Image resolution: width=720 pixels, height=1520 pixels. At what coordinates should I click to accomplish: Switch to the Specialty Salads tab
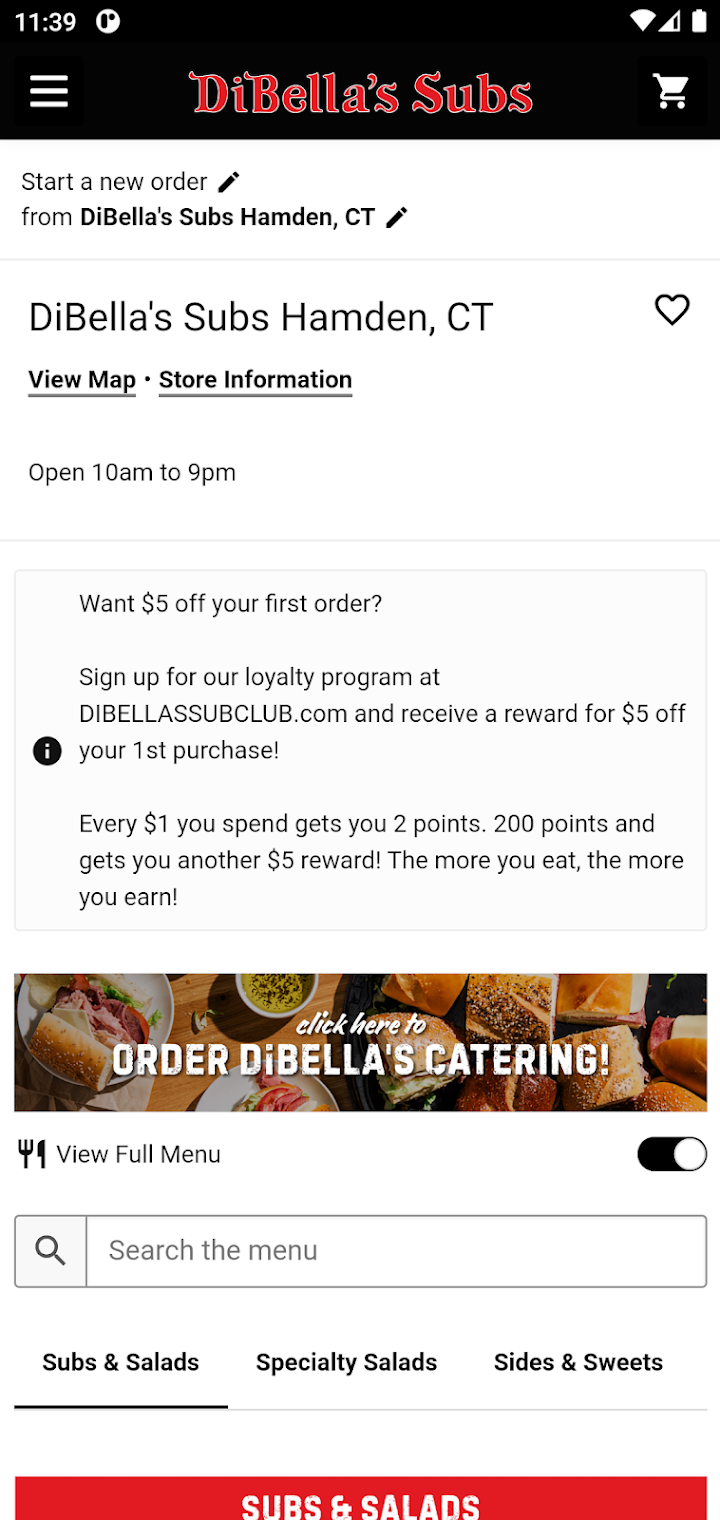click(x=346, y=1362)
